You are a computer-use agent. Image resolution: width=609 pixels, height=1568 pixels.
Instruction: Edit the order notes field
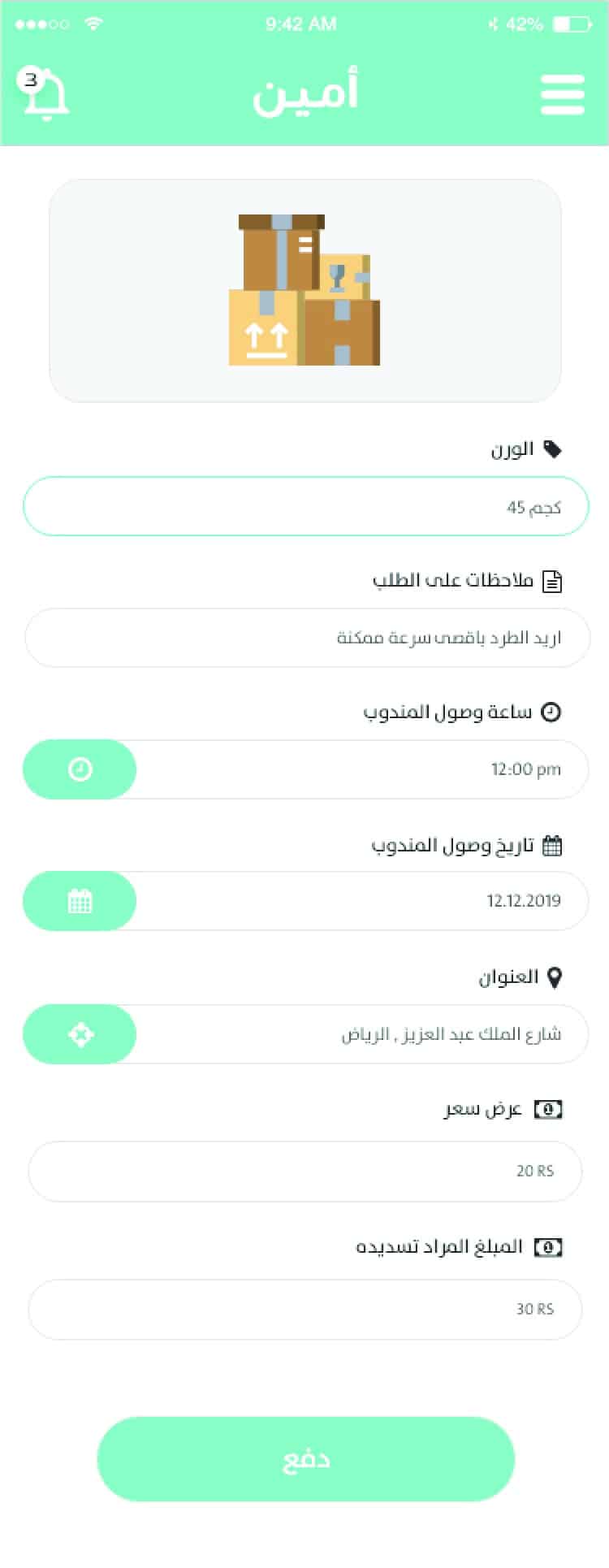tap(307, 638)
